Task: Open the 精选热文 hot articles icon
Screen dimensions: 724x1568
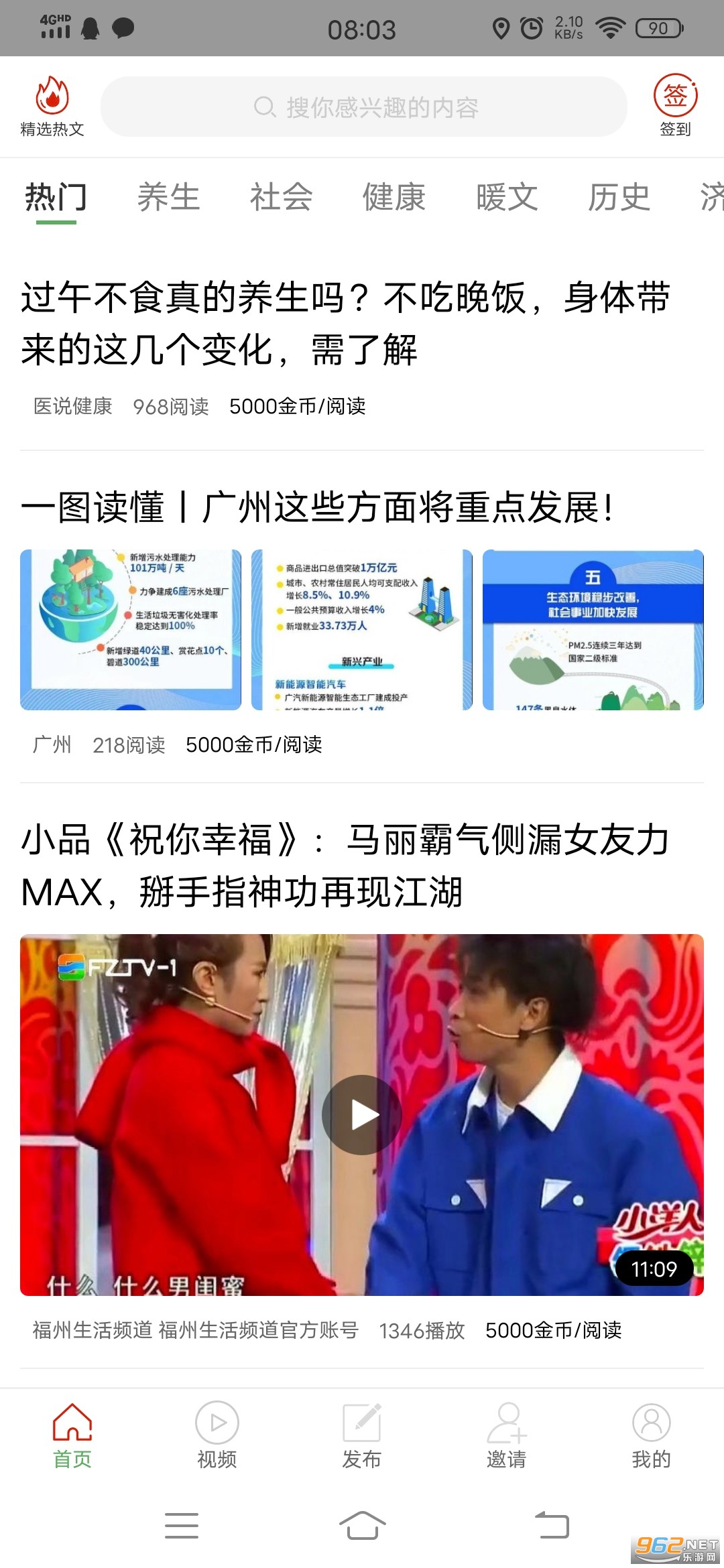Action: 52,106
